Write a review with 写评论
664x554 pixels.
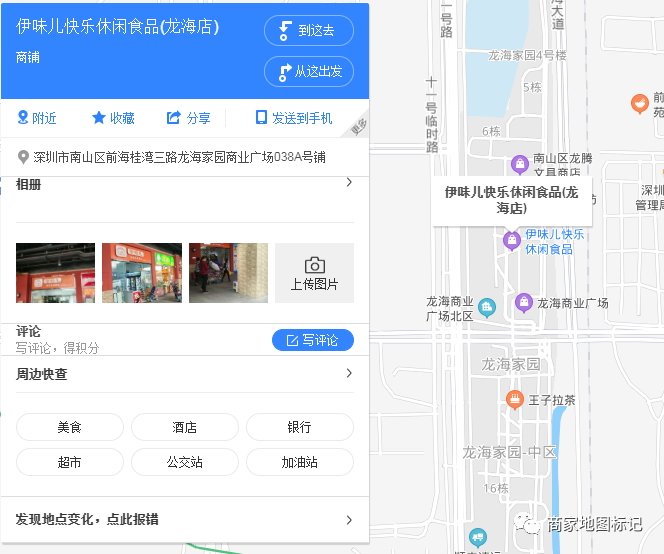312,340
